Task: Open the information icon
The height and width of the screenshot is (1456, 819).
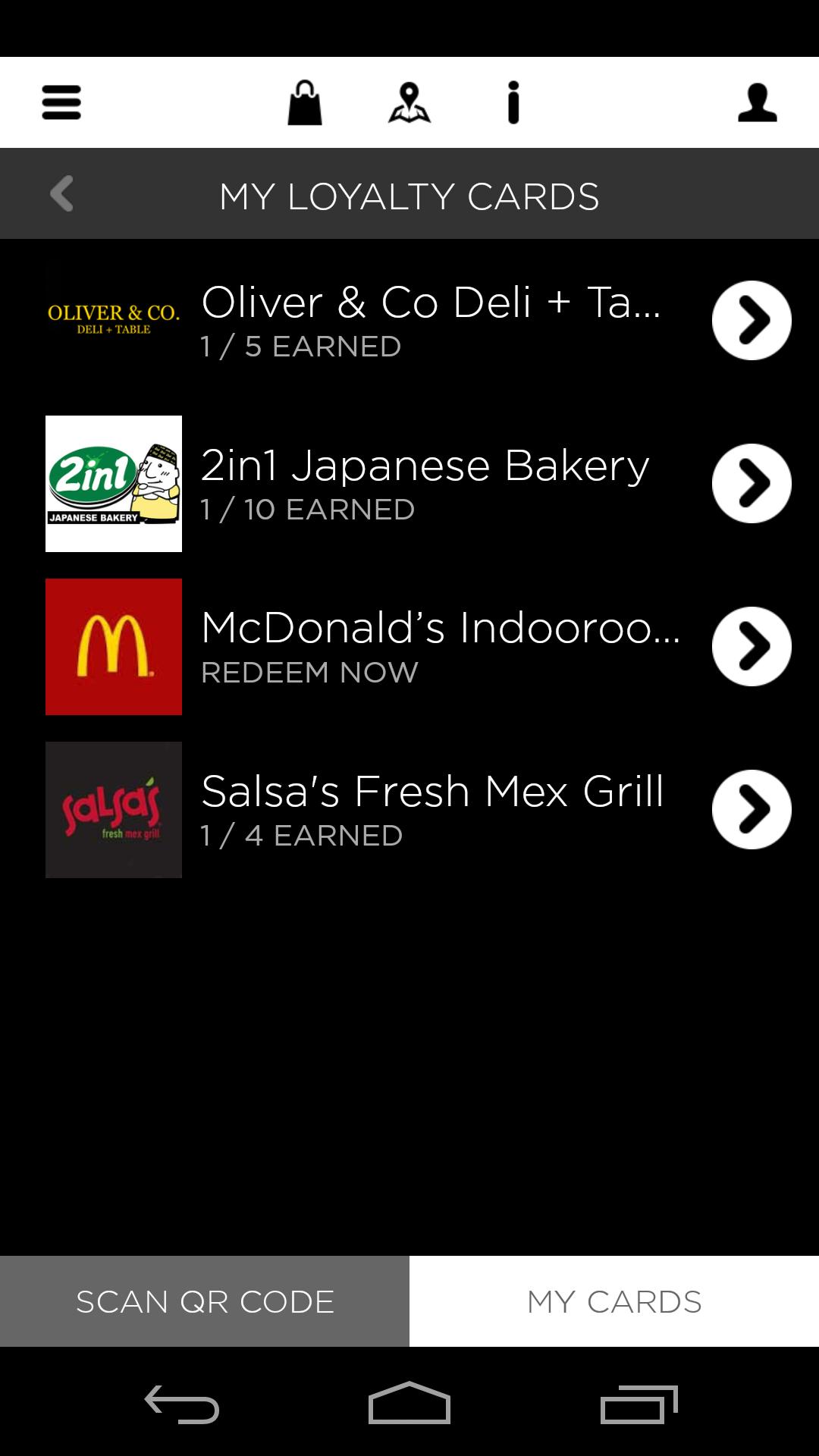Action: [513, 102]
